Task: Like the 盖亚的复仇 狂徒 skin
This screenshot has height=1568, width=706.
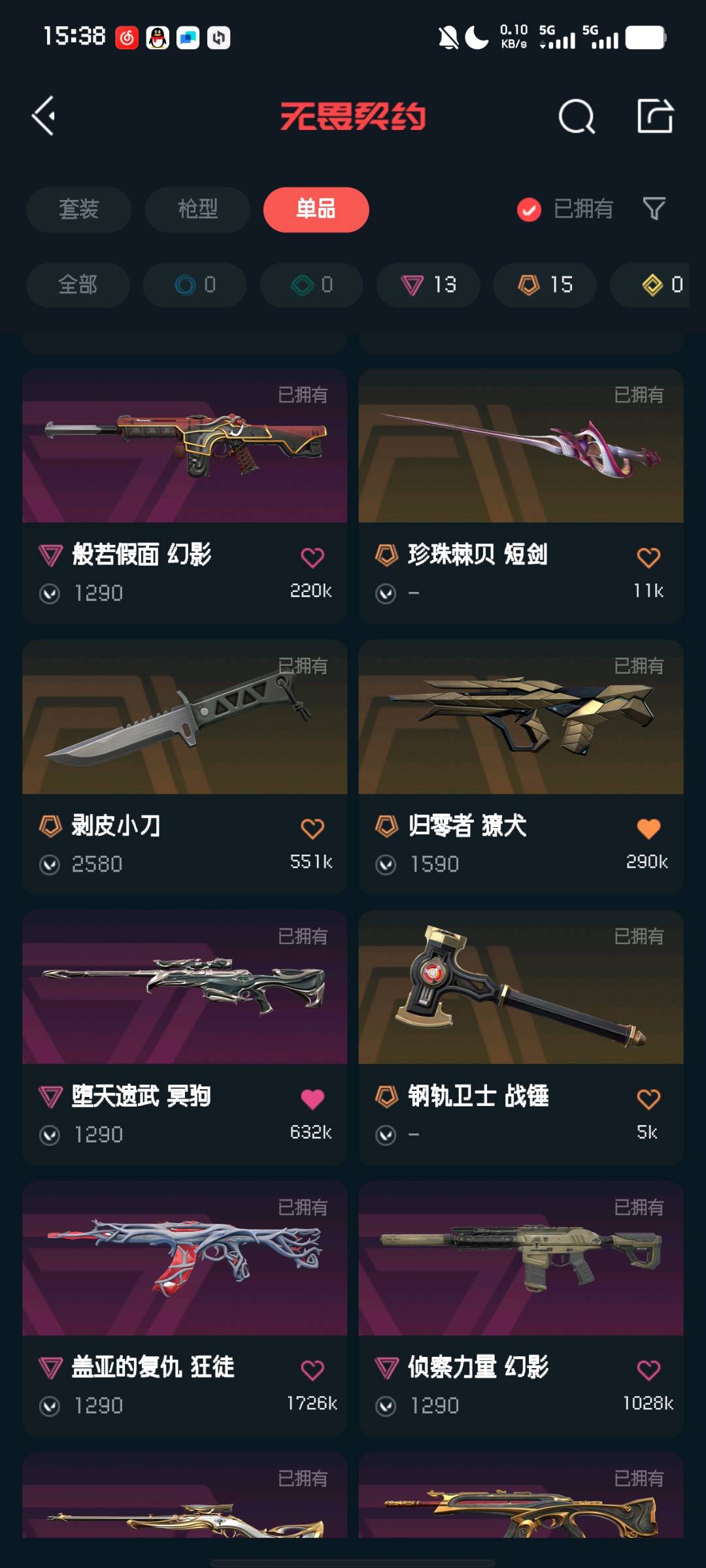Action: tap(312, 1369)
